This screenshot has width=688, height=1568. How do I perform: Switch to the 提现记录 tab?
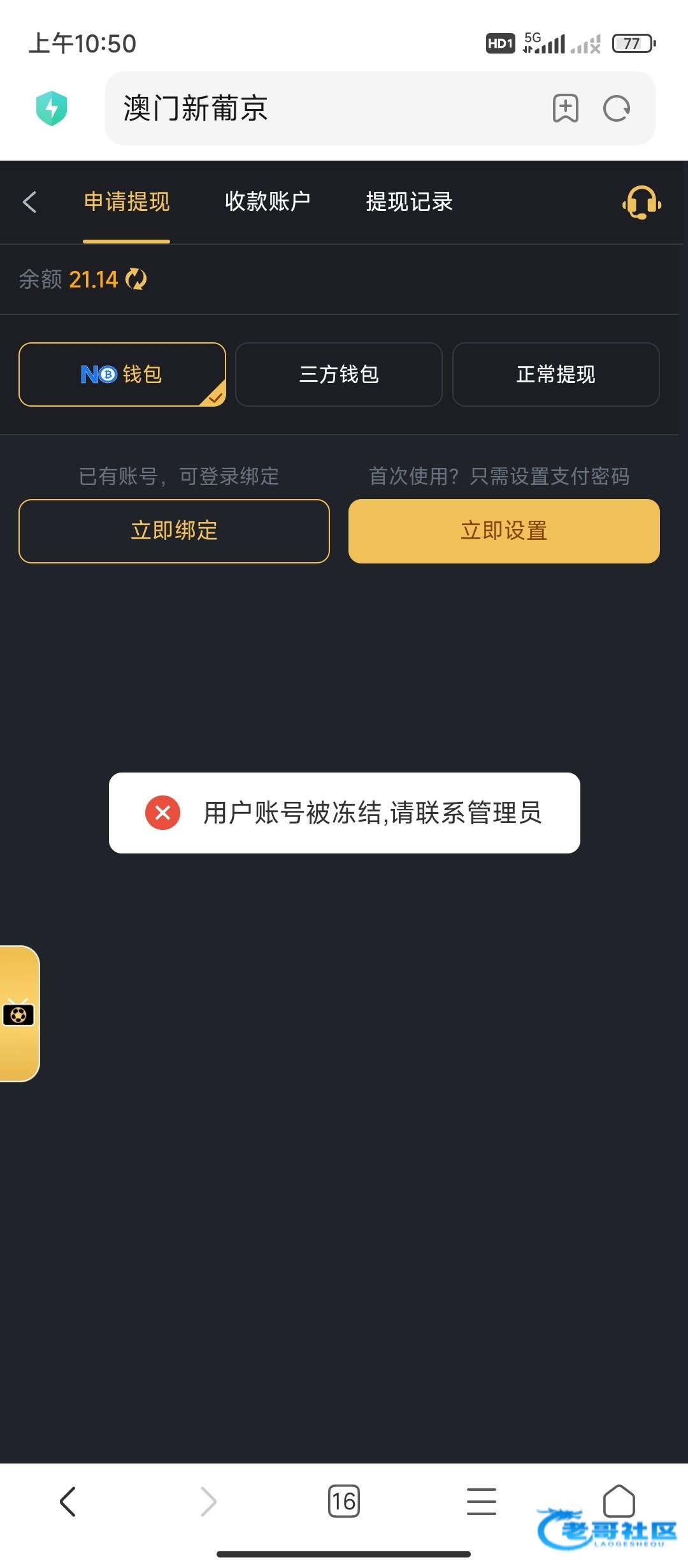pos(409,201)
